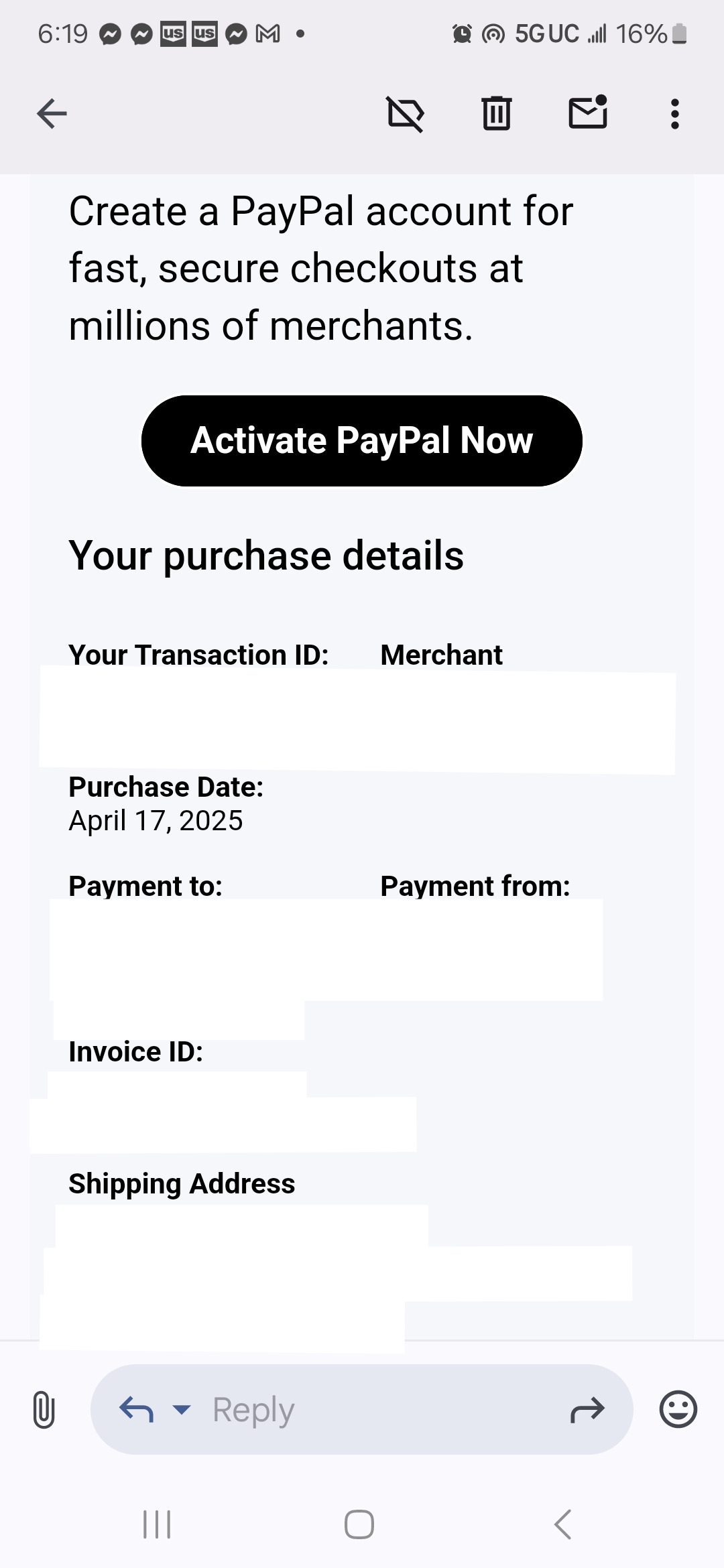Forward this email
724x1568 pixels.
[587, 1409]
